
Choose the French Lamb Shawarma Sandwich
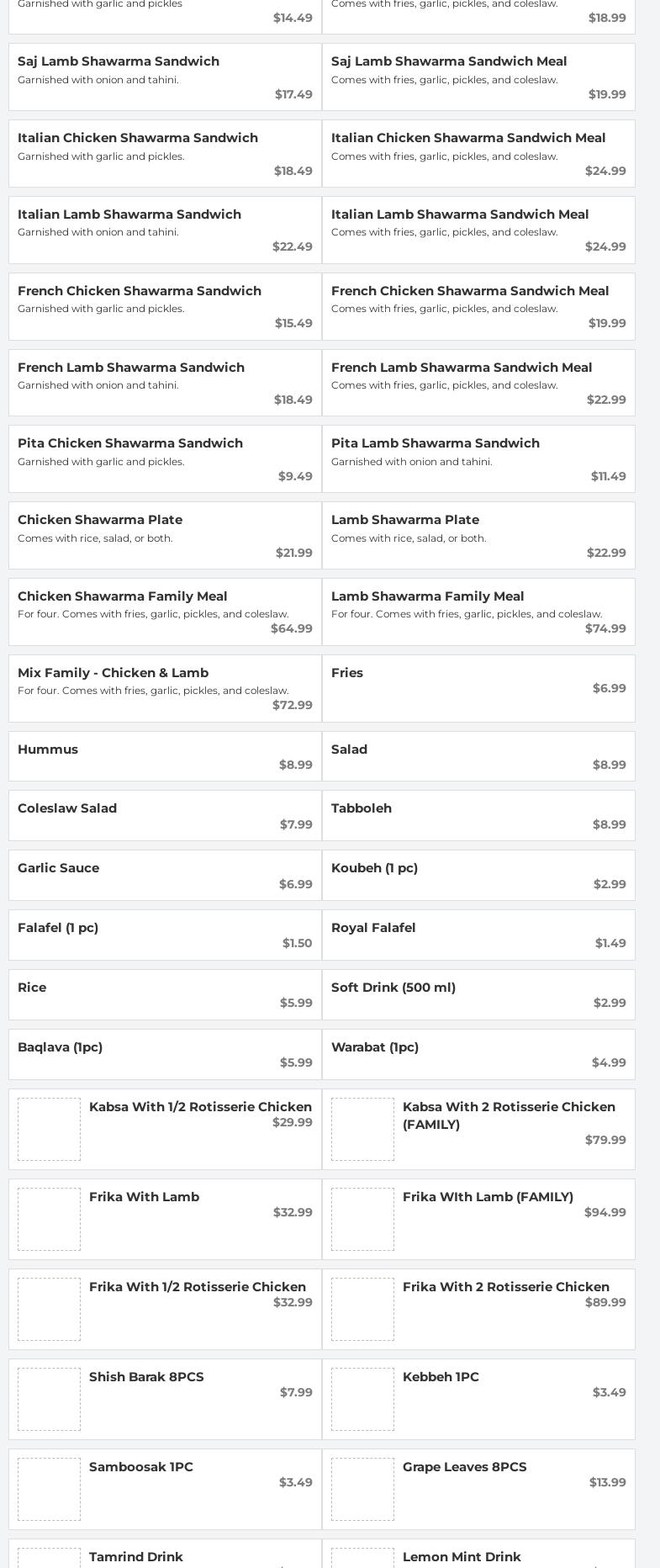[165, 383]
